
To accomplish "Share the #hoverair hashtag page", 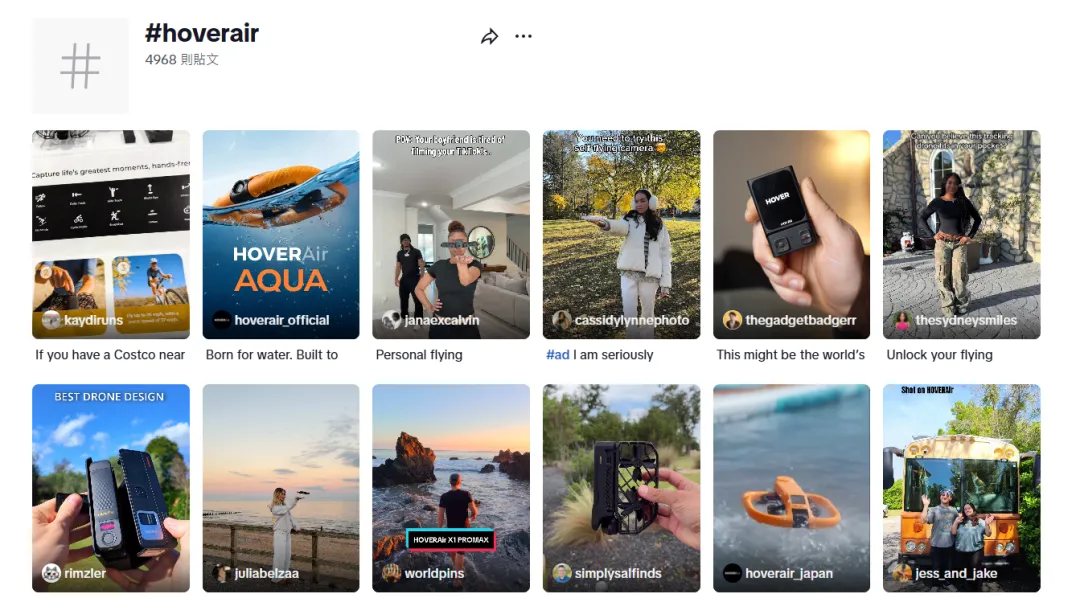I will pyautogui.click(x=489, y=37).
